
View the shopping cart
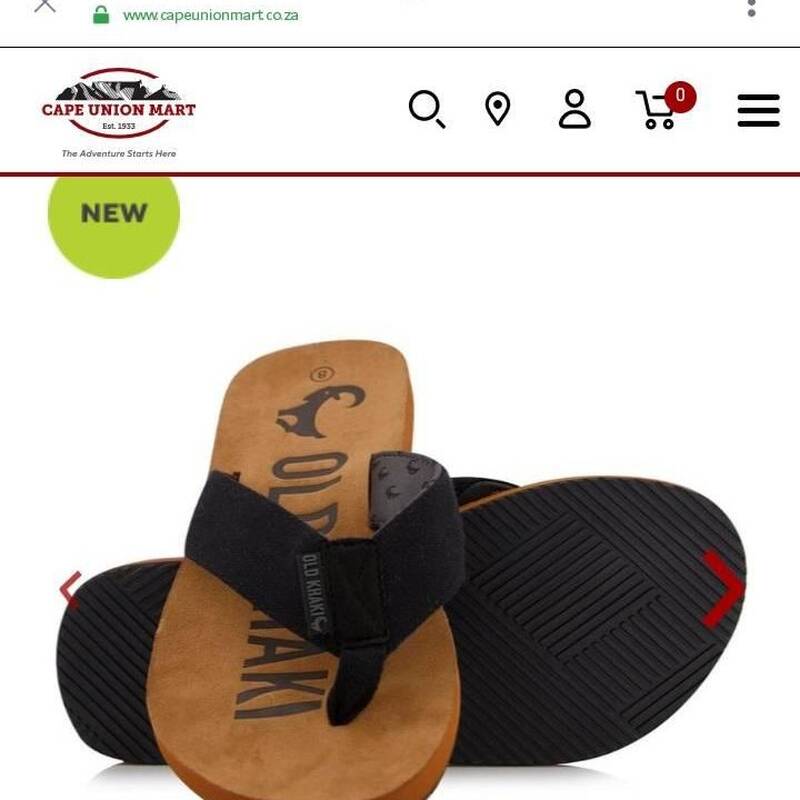point(660,109)
